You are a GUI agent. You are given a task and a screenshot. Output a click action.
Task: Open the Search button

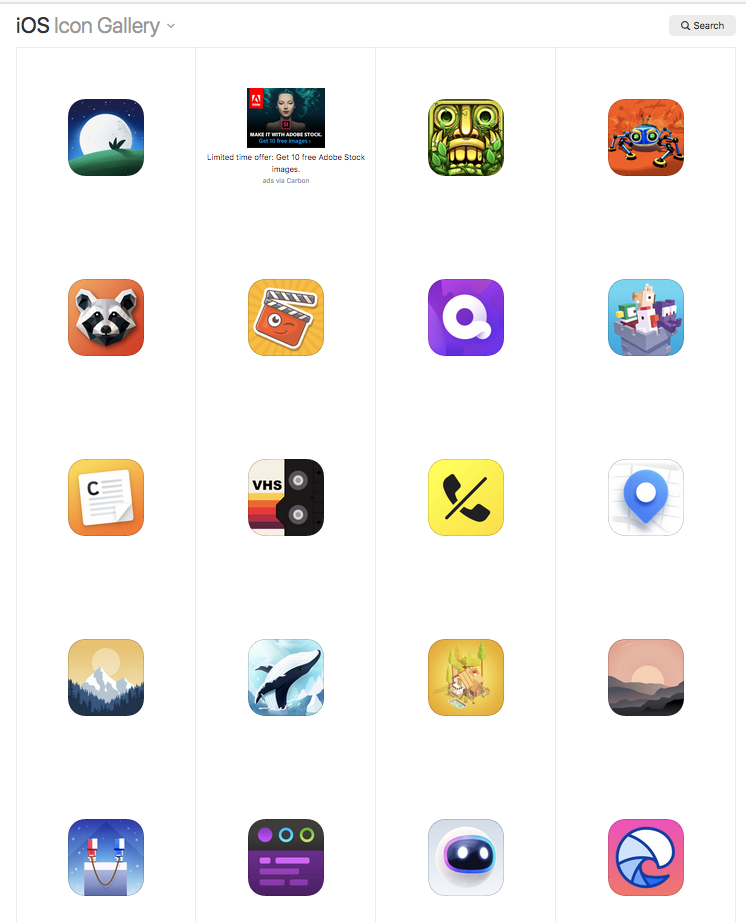(702, 25)
